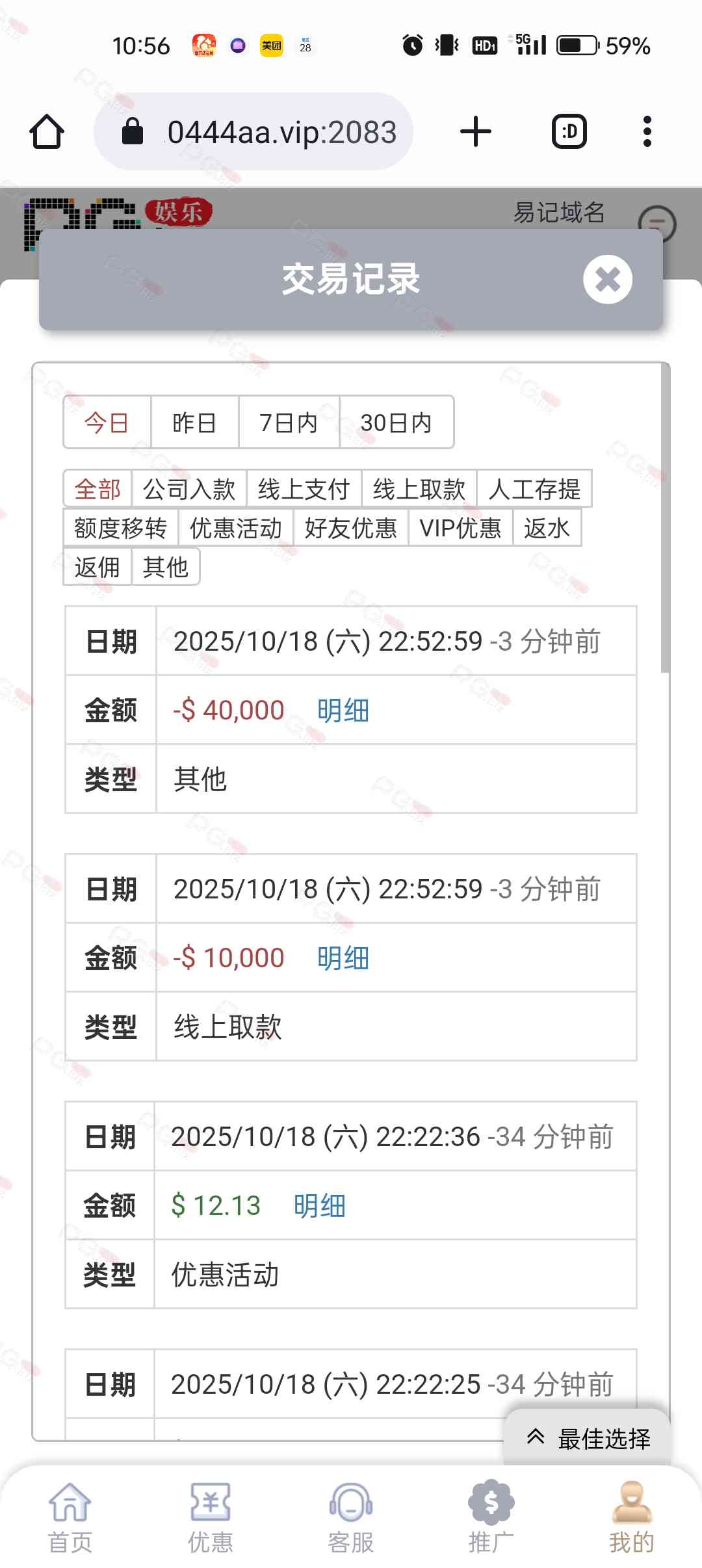Open 明细 for the -$10,000 withdrawal
Screen dimensions: 702x1568
pos(343,958)
